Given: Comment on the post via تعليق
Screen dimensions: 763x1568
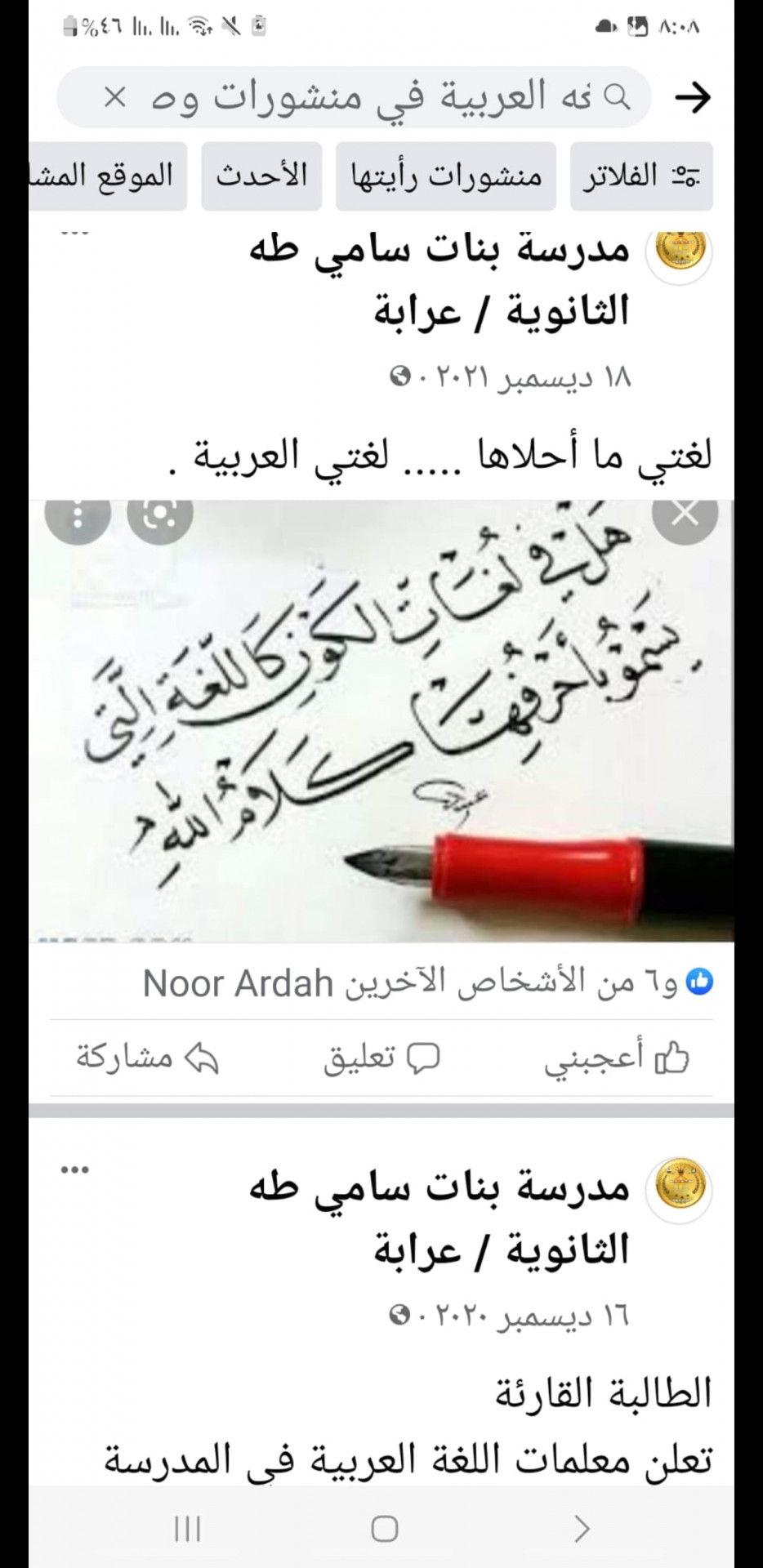Looking at the screenshot, I should tap(381, 1058).
